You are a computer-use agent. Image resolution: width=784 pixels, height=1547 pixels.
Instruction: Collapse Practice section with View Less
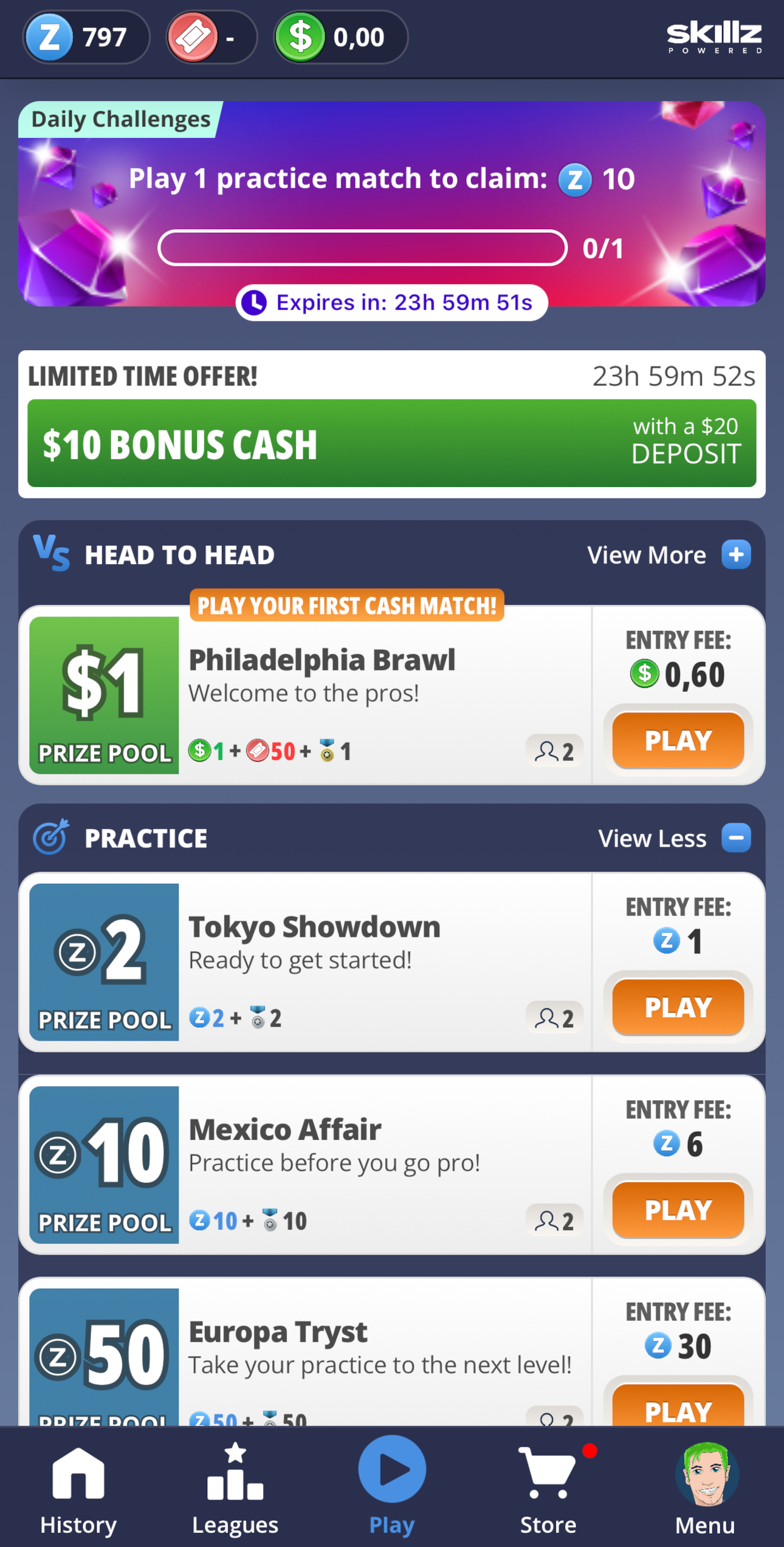[675, 839]
